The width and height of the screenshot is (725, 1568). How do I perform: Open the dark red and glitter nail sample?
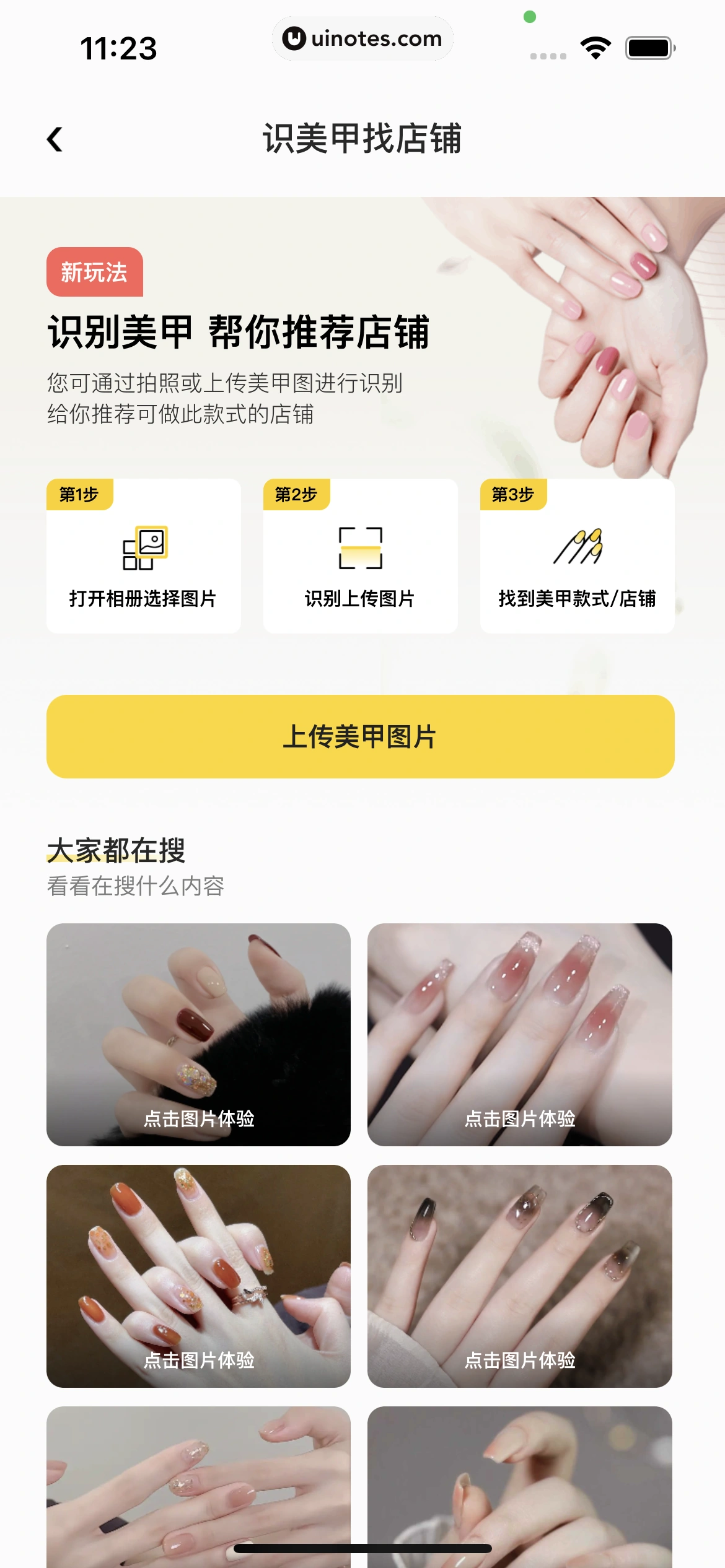point(198,1034)
